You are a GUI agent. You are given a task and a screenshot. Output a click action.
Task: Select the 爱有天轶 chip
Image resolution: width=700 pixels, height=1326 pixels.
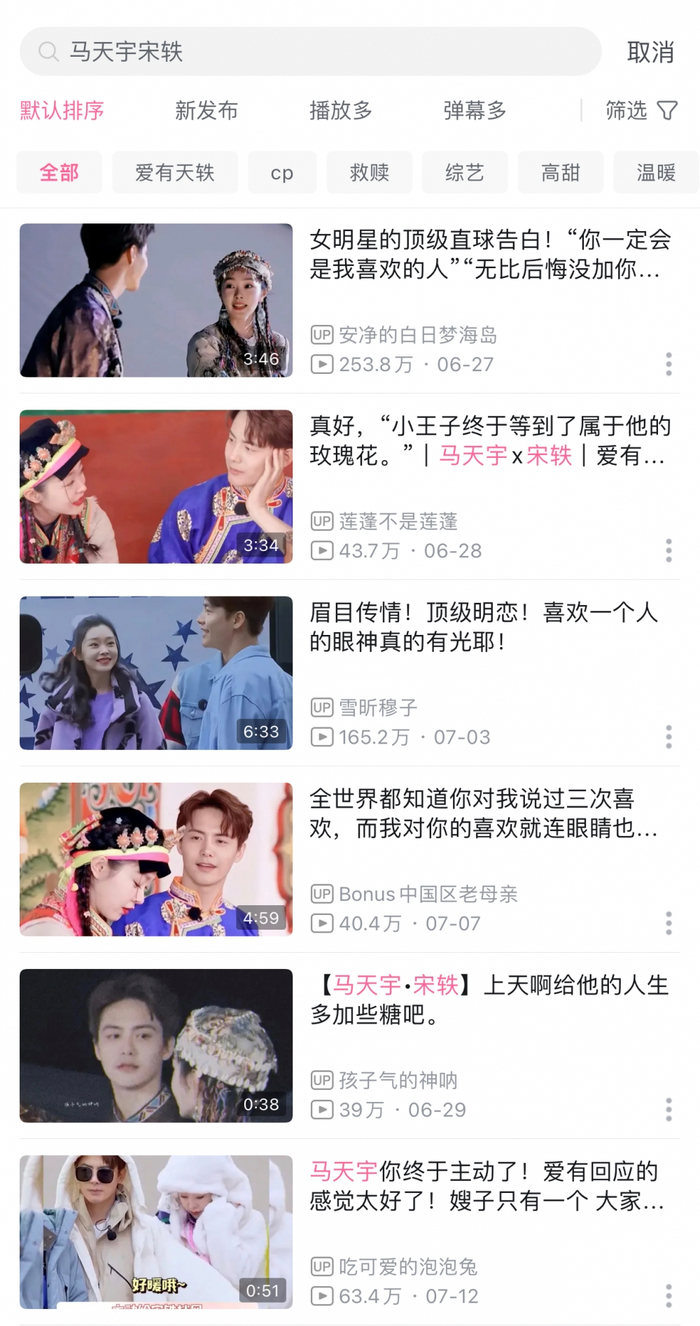(x=175, y=173)
